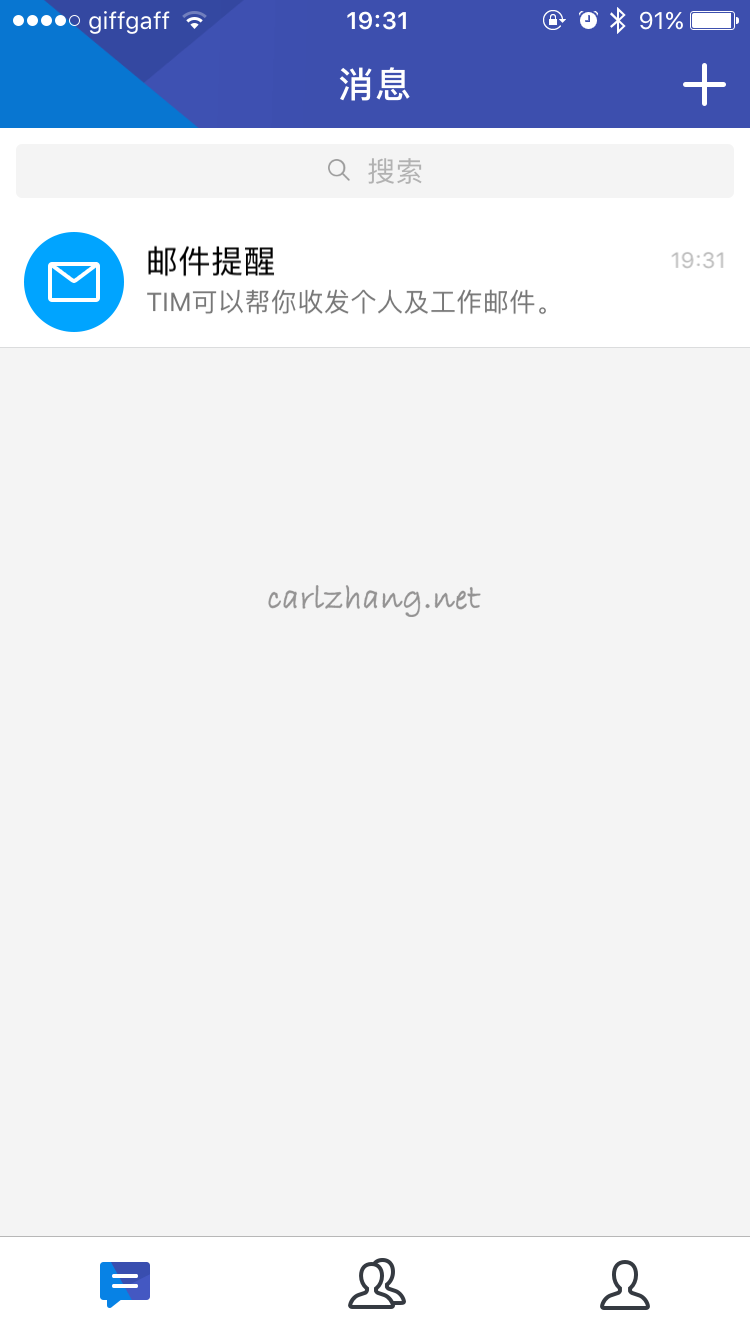Tap the plus icon to add new
The image size is (750, 1334).
click(x=704, y=85)
